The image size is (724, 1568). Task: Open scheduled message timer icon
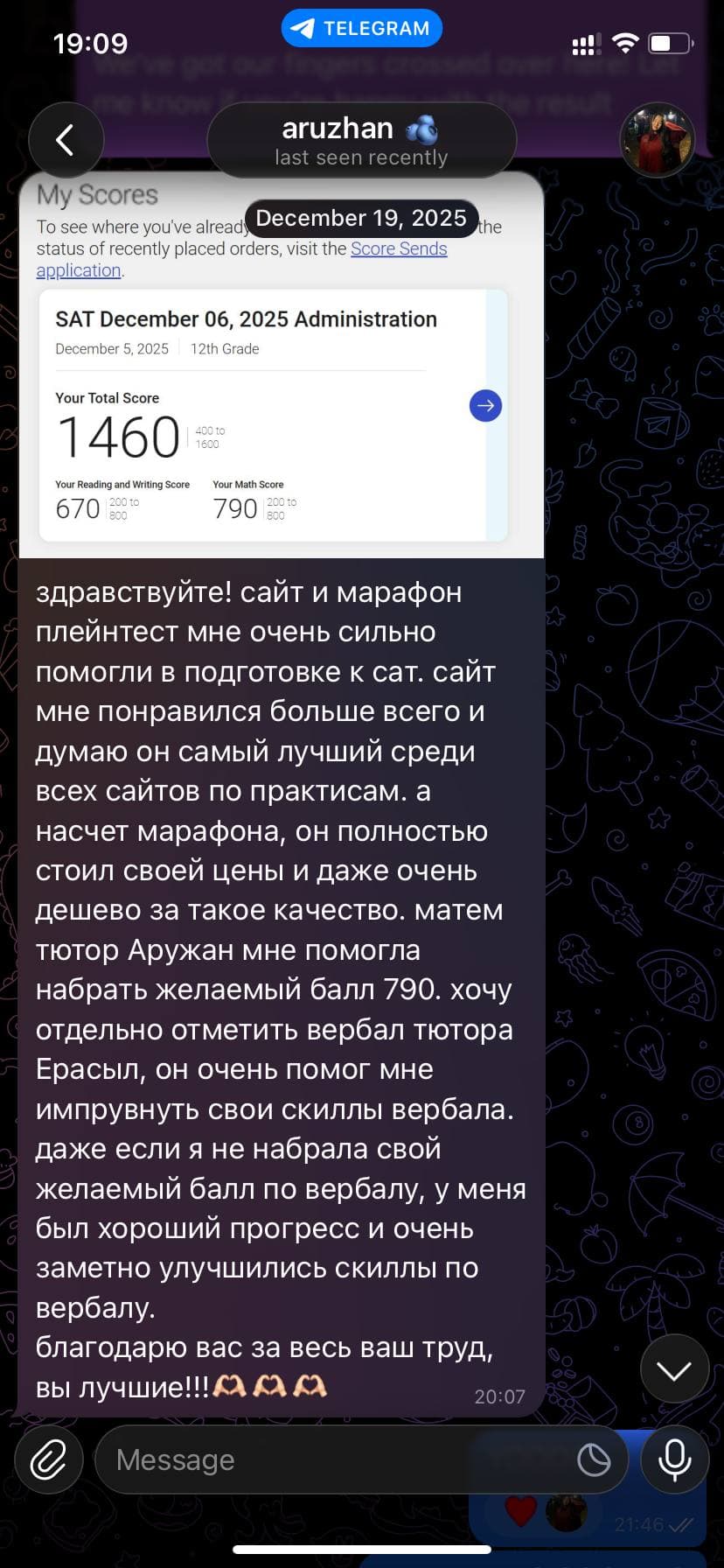coord(594,1459)
